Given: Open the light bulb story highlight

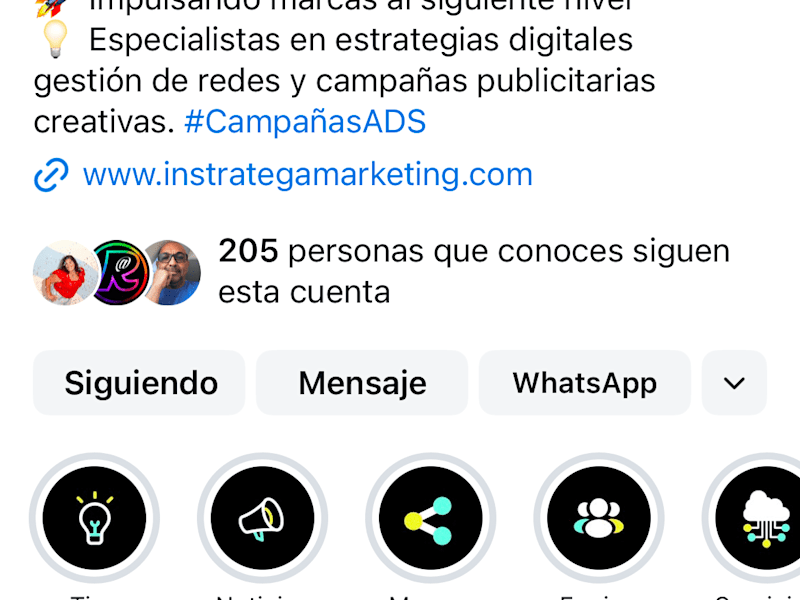Looking at the screenshot, I should click(x=94, y=518).
